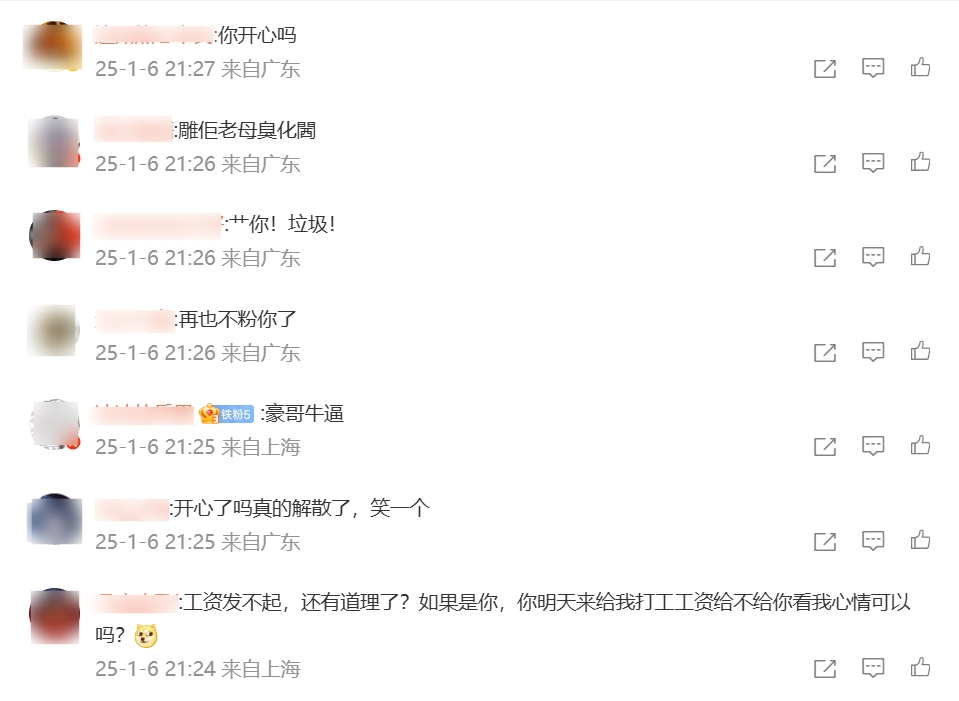Like the comment '你开心吗'
Viewport: 959px width, 701px height.
(920, 68)
